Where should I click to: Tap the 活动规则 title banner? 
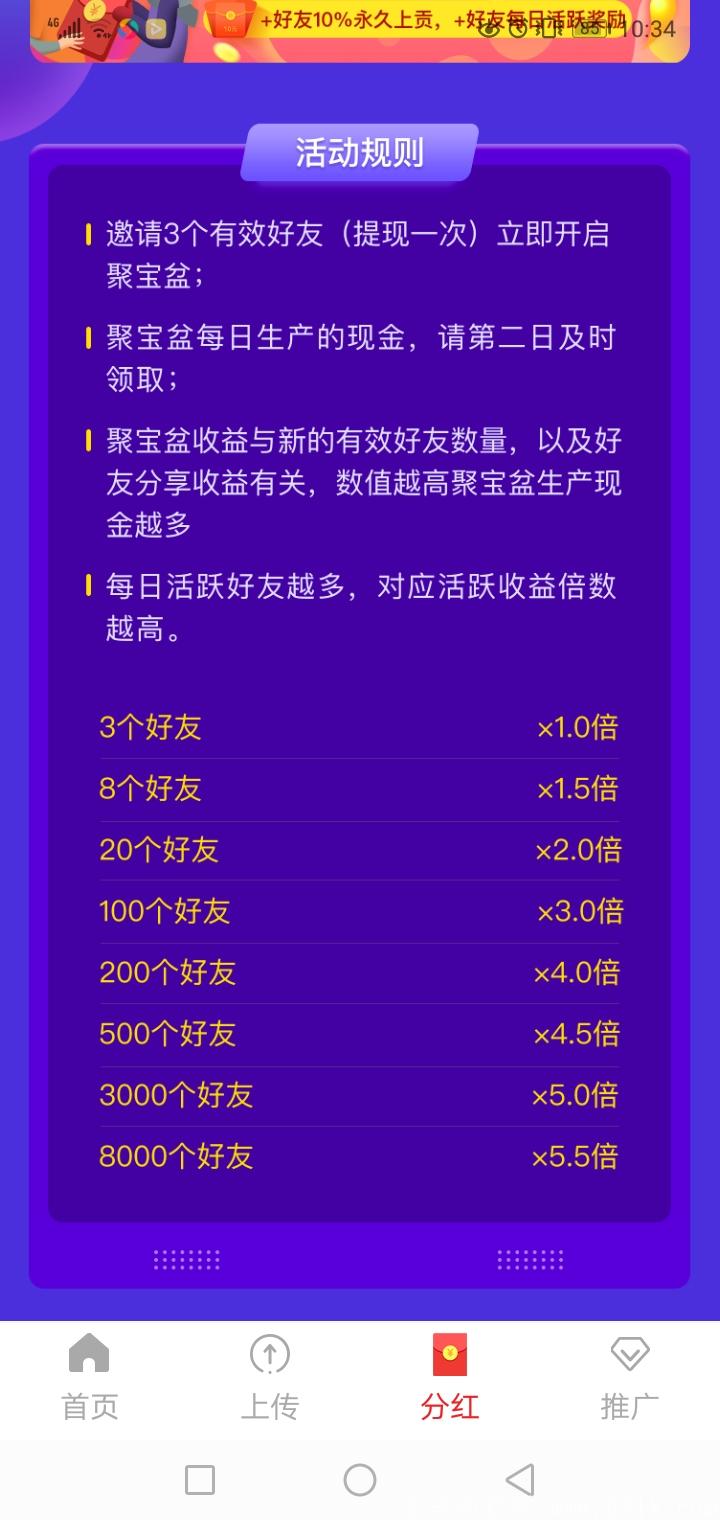click(x=359, y=152)
